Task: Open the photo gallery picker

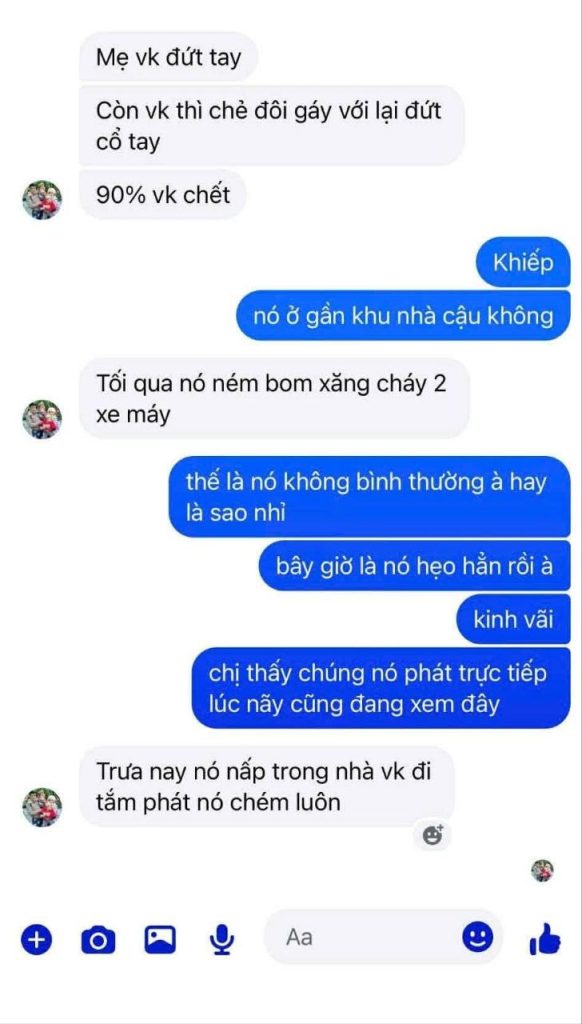Action: tap(160, 940)
